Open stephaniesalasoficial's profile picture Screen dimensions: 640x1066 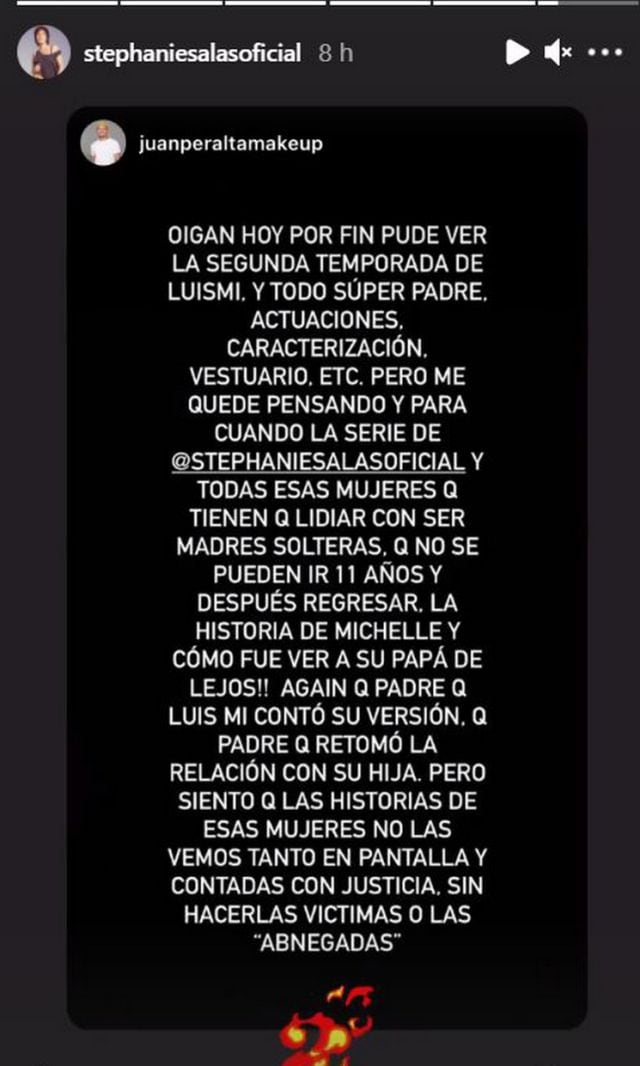43,53
